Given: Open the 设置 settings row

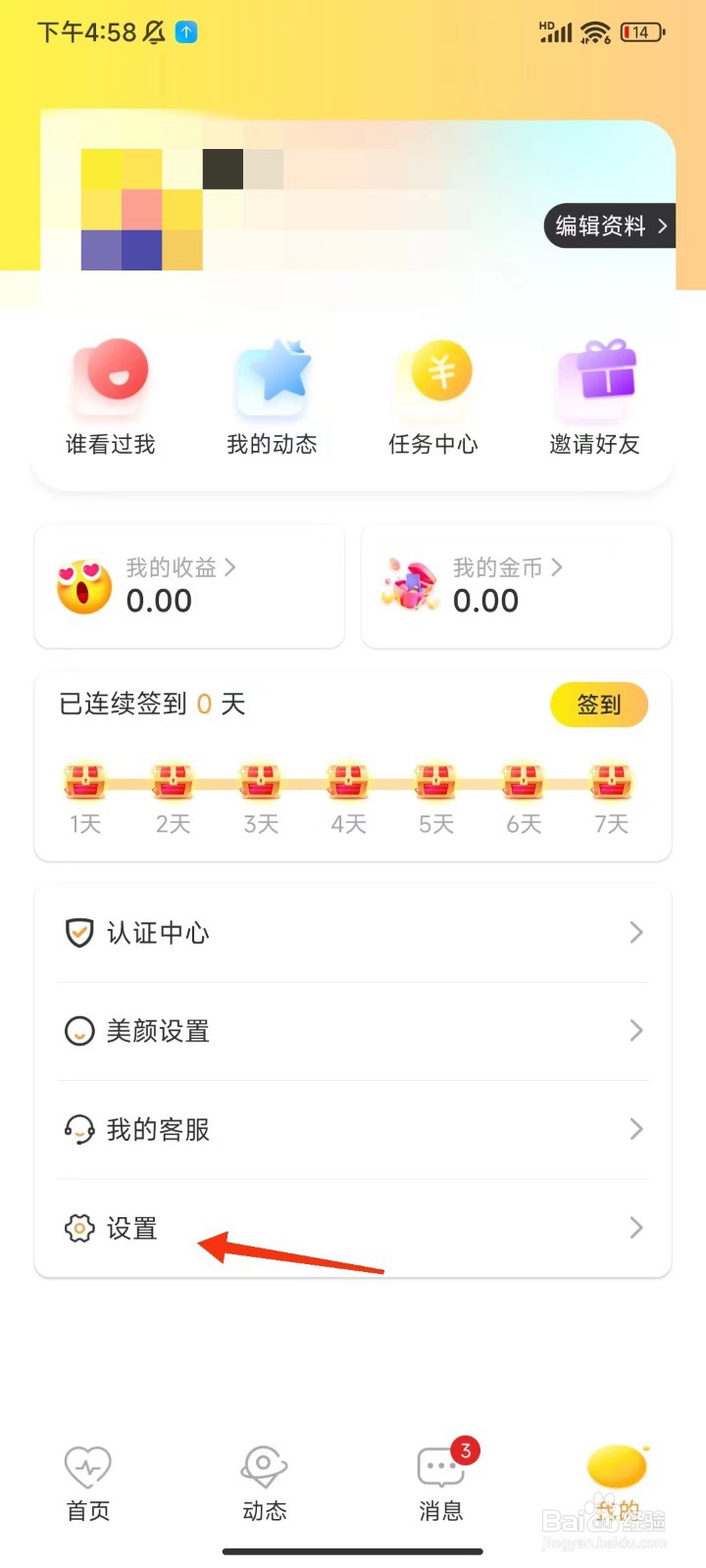Looking at the screenshot, I should point(353,1228).
